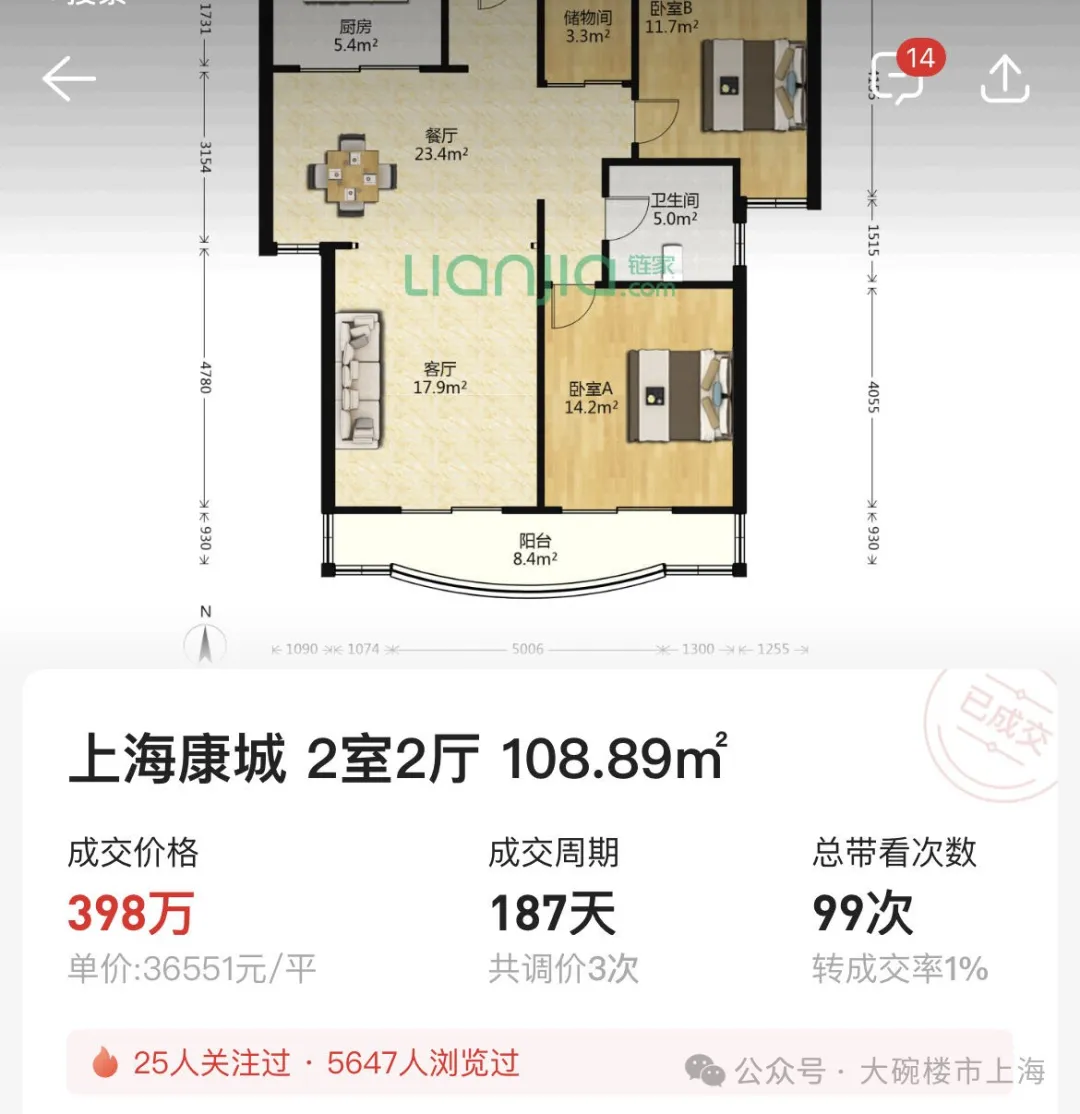Screen dimensions: 1080x1114
Task: Tap 公众号·大碗楼市上海 banner
Action: point(880,1071)
